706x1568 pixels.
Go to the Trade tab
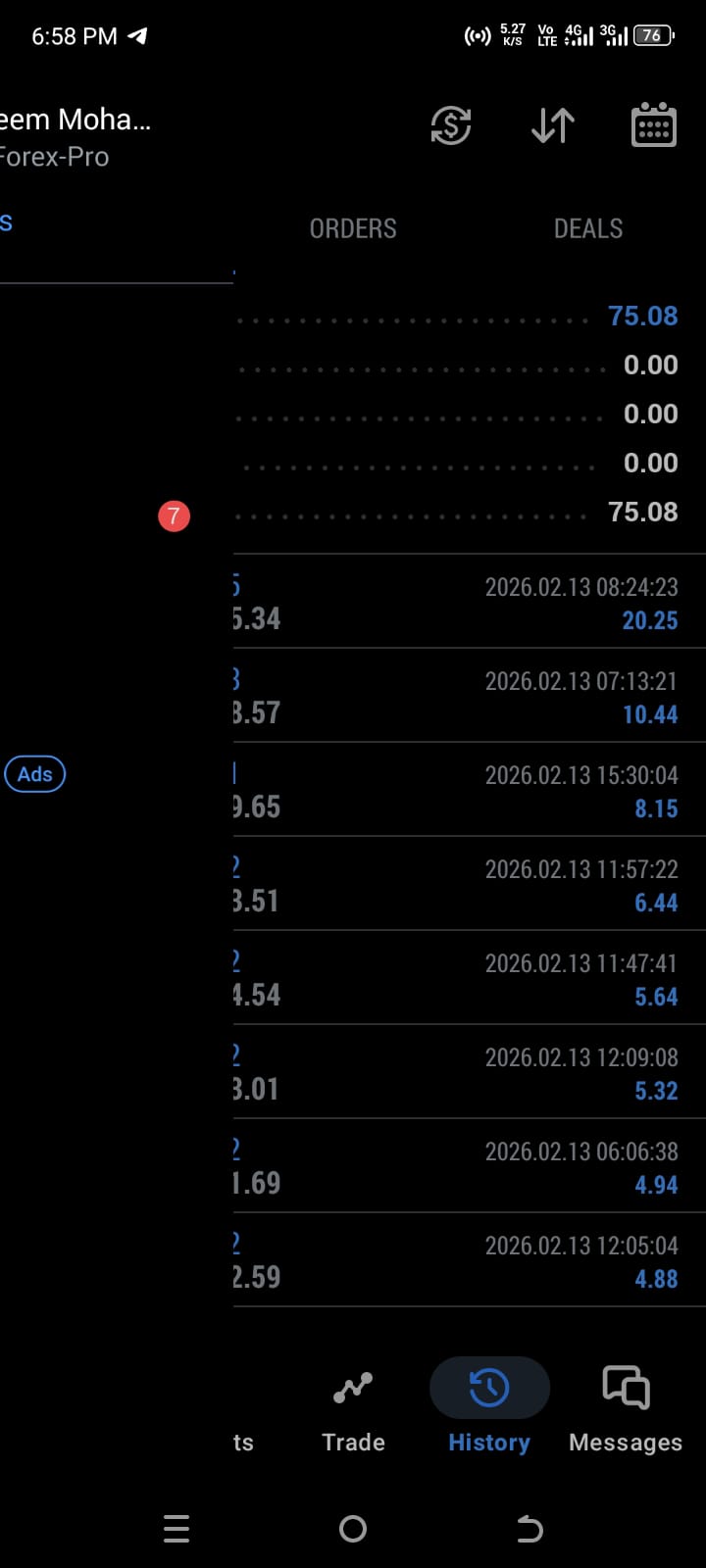[353, 1407]
